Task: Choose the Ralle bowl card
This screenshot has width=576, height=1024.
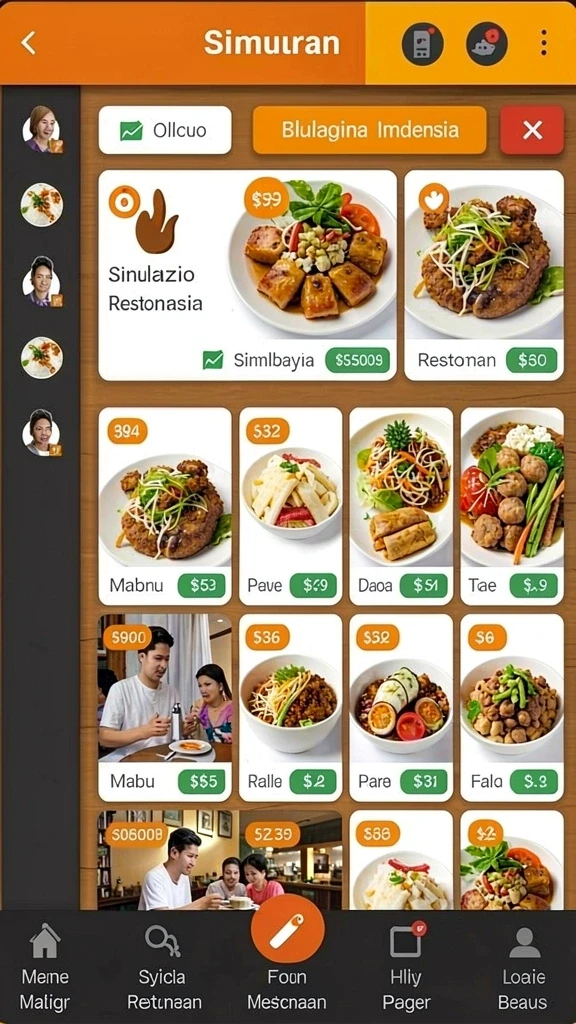Action: tap(291, 707)
